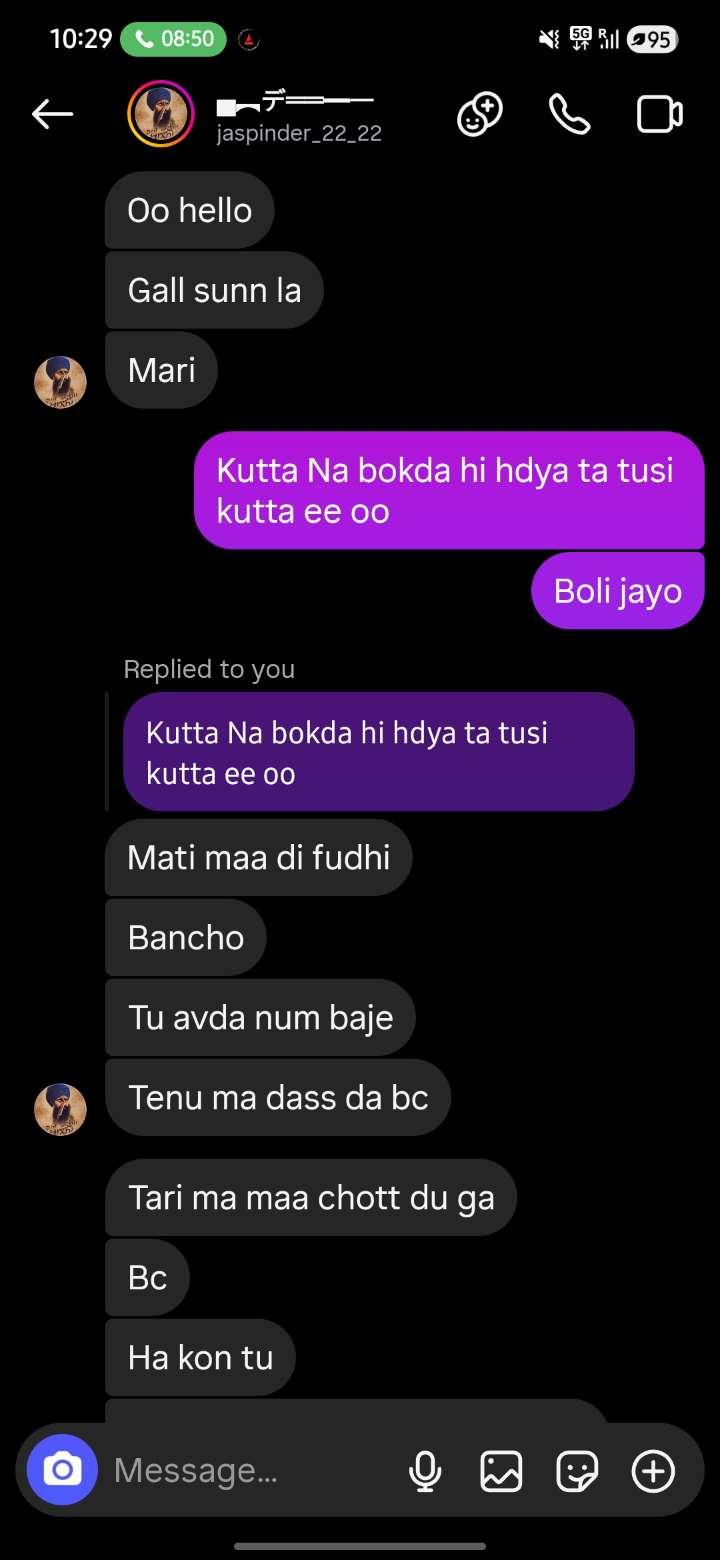Record a voice message with microphone
This screenshot has width=720, height=1560.
(x=425, y=1470)
